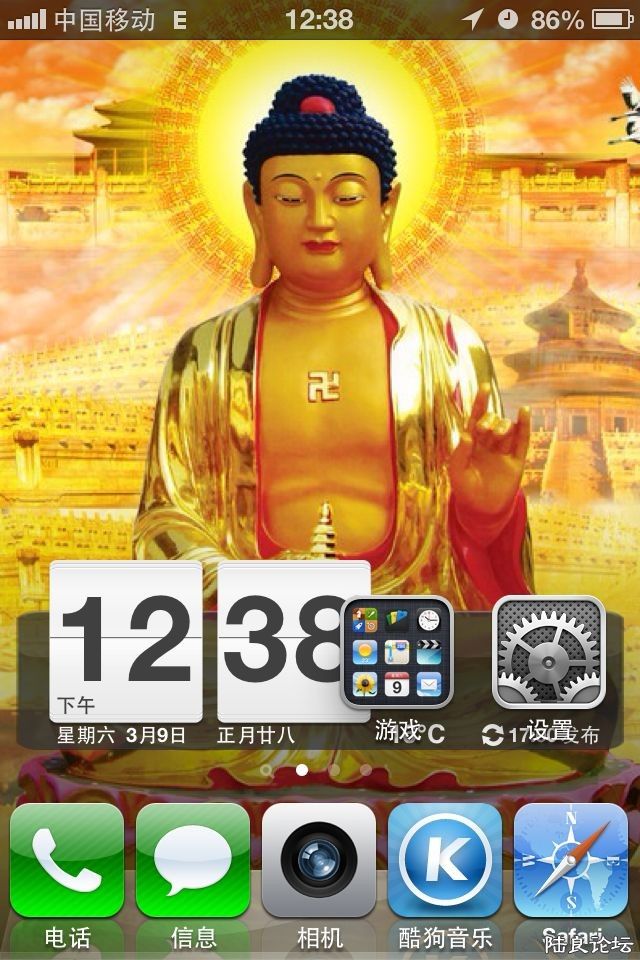Launch the 相机 camera app
This screenshot has width=640, height=960.
(x=319, y=860)
